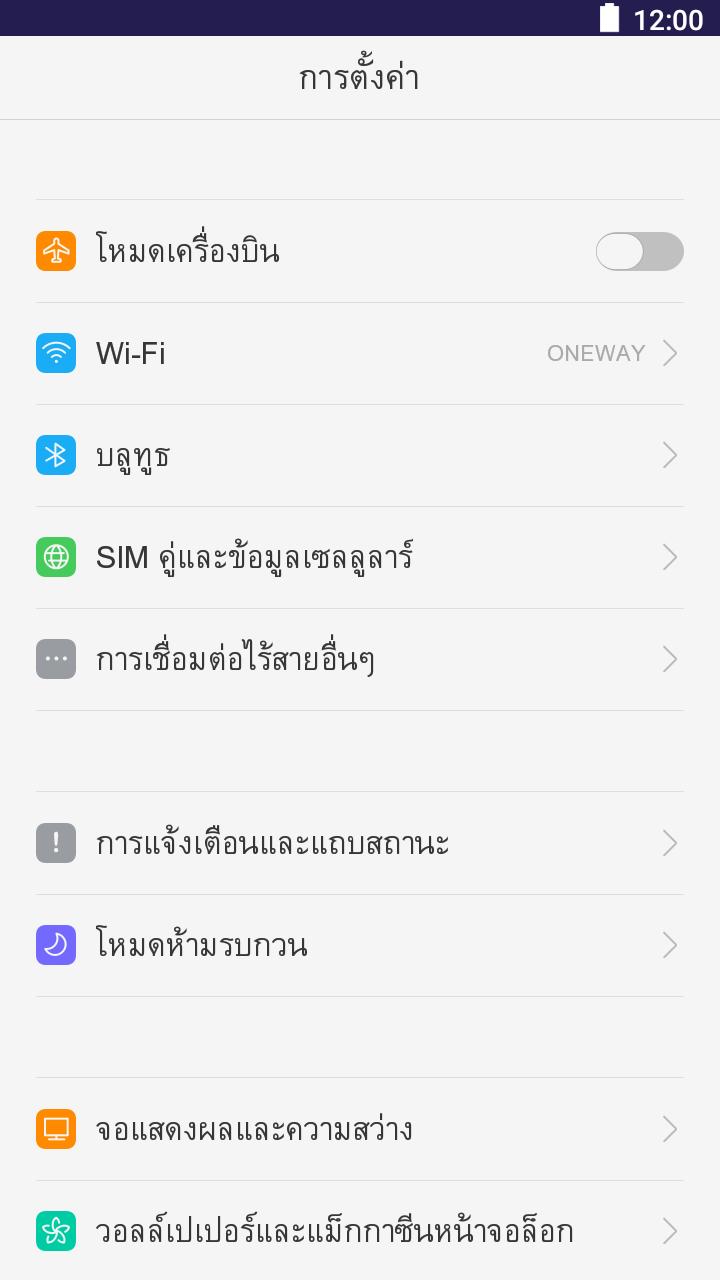The image size is (720, 1280).
Task: Toggle the airplane mode switch
Action: (x=639, y=252)
